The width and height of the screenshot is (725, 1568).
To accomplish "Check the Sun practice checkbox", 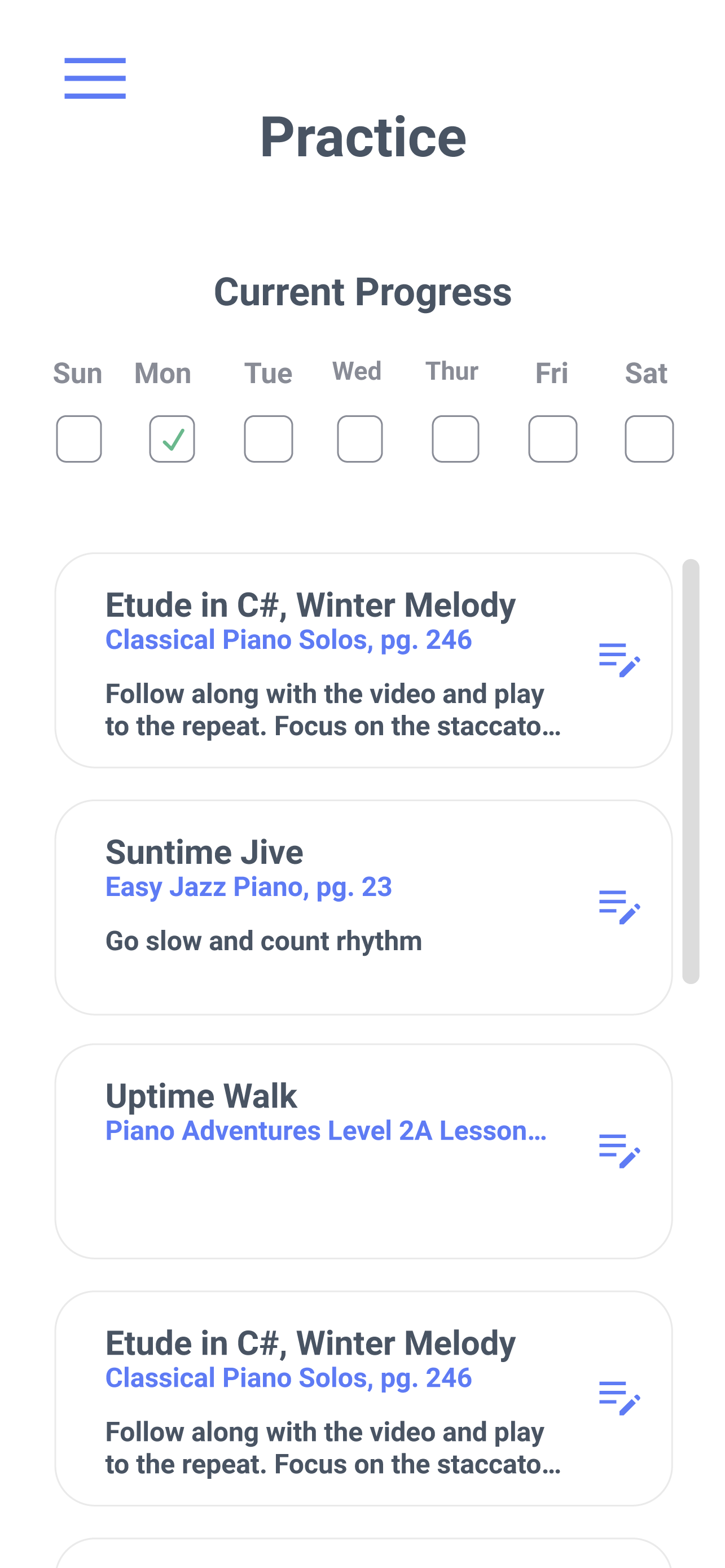I will [78, 439].
